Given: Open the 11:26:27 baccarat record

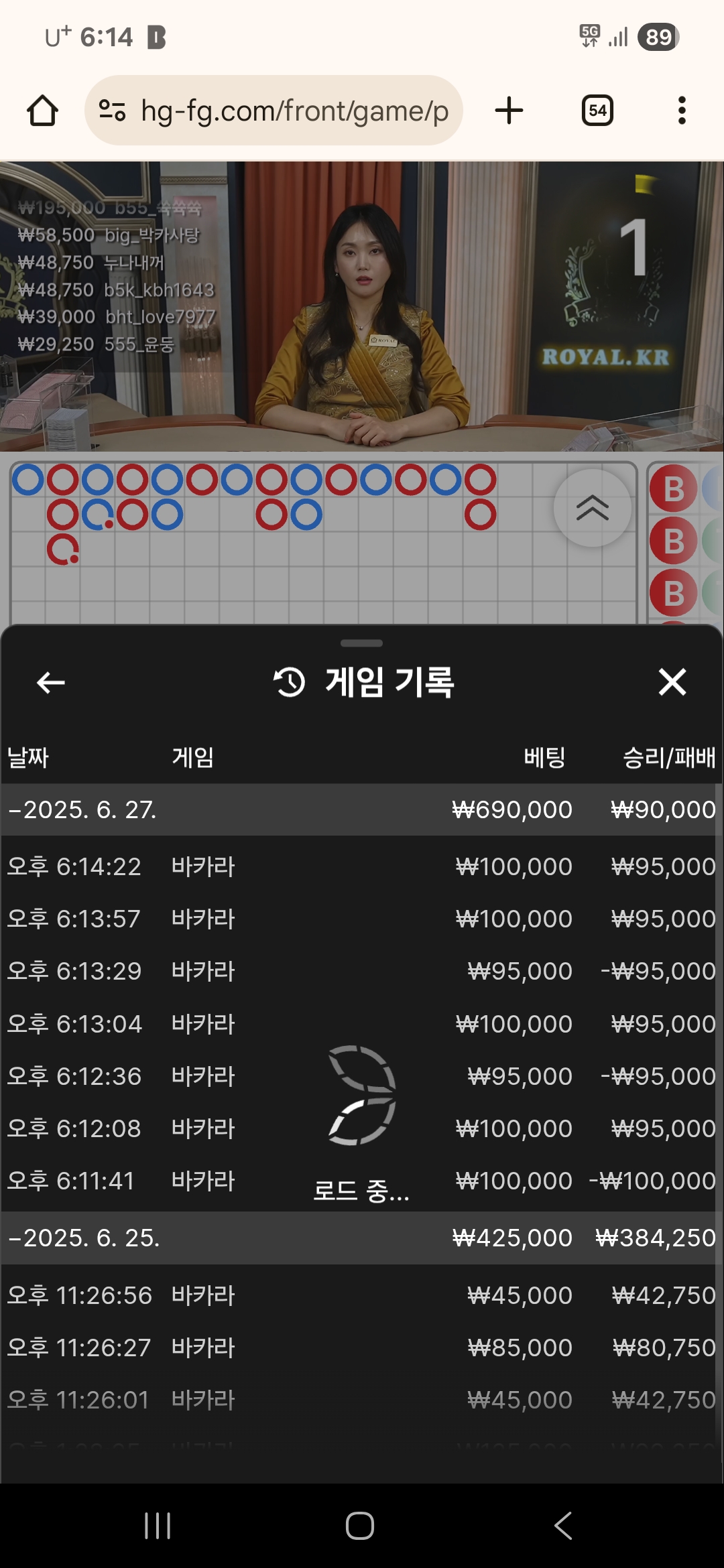Looking at the screenshot, I should pos(362,1348).
